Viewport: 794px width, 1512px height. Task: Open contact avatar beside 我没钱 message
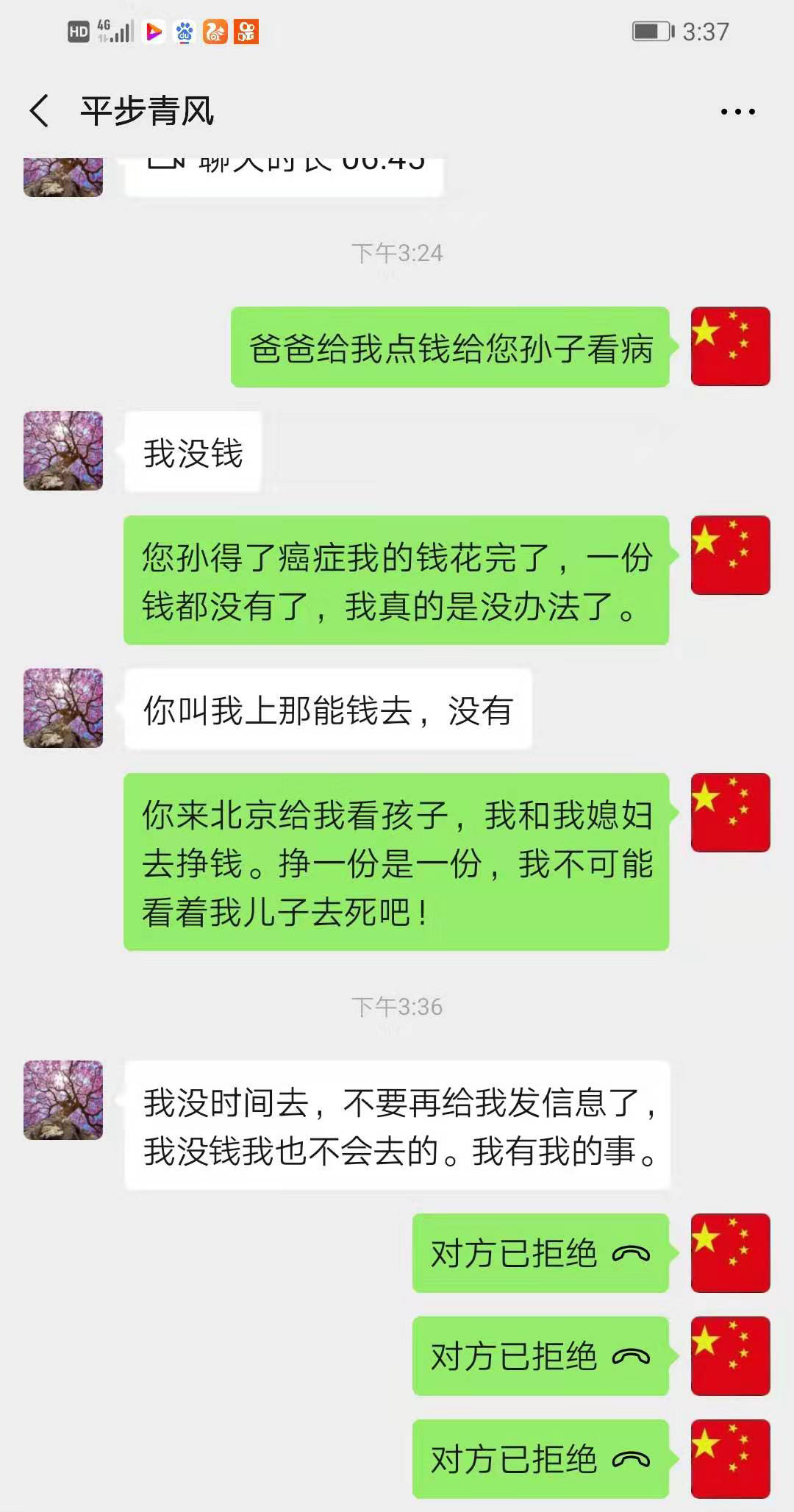(x=63, y=451)
